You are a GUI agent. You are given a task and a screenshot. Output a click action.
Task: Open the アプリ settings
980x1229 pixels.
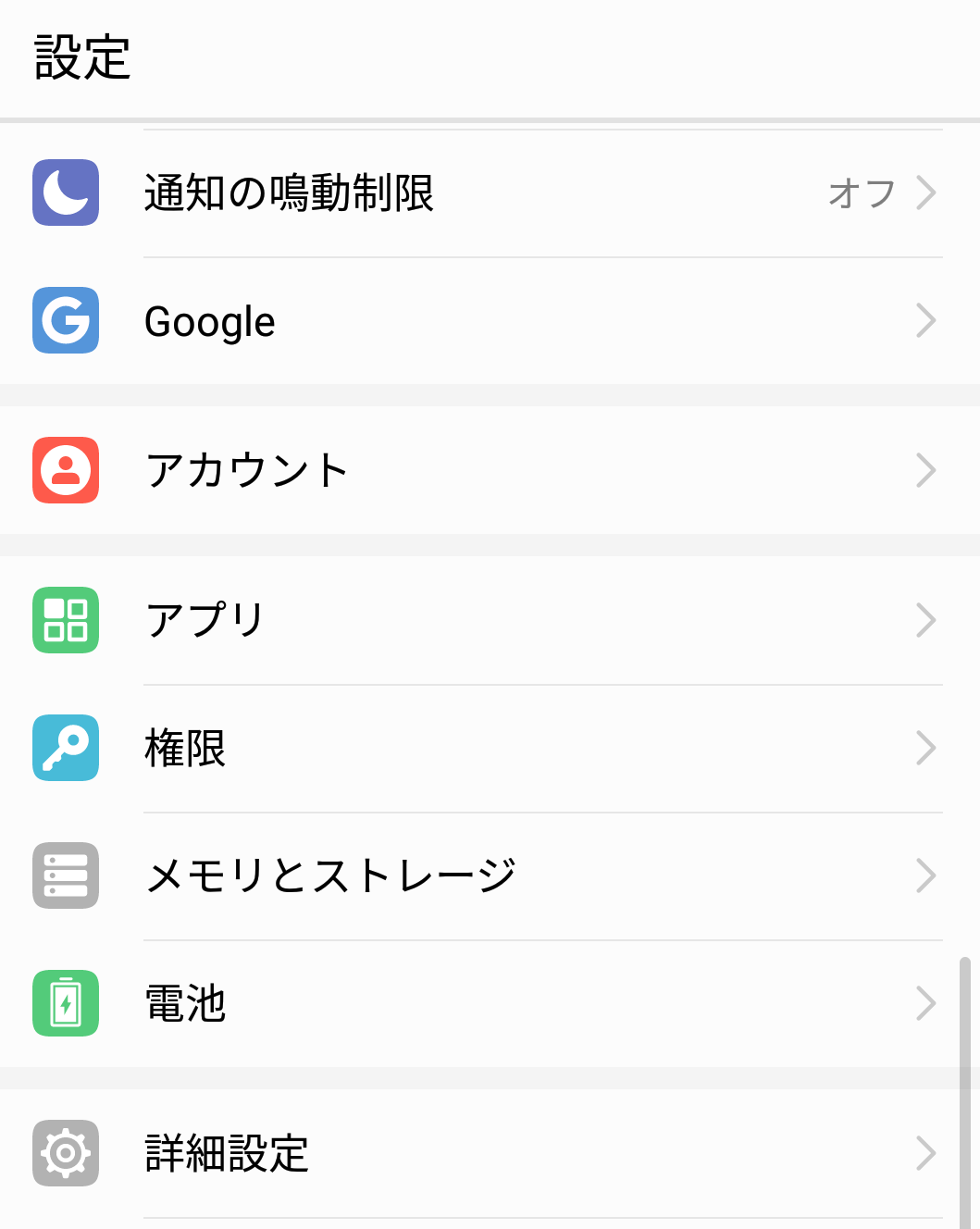[x=489, y=620]
